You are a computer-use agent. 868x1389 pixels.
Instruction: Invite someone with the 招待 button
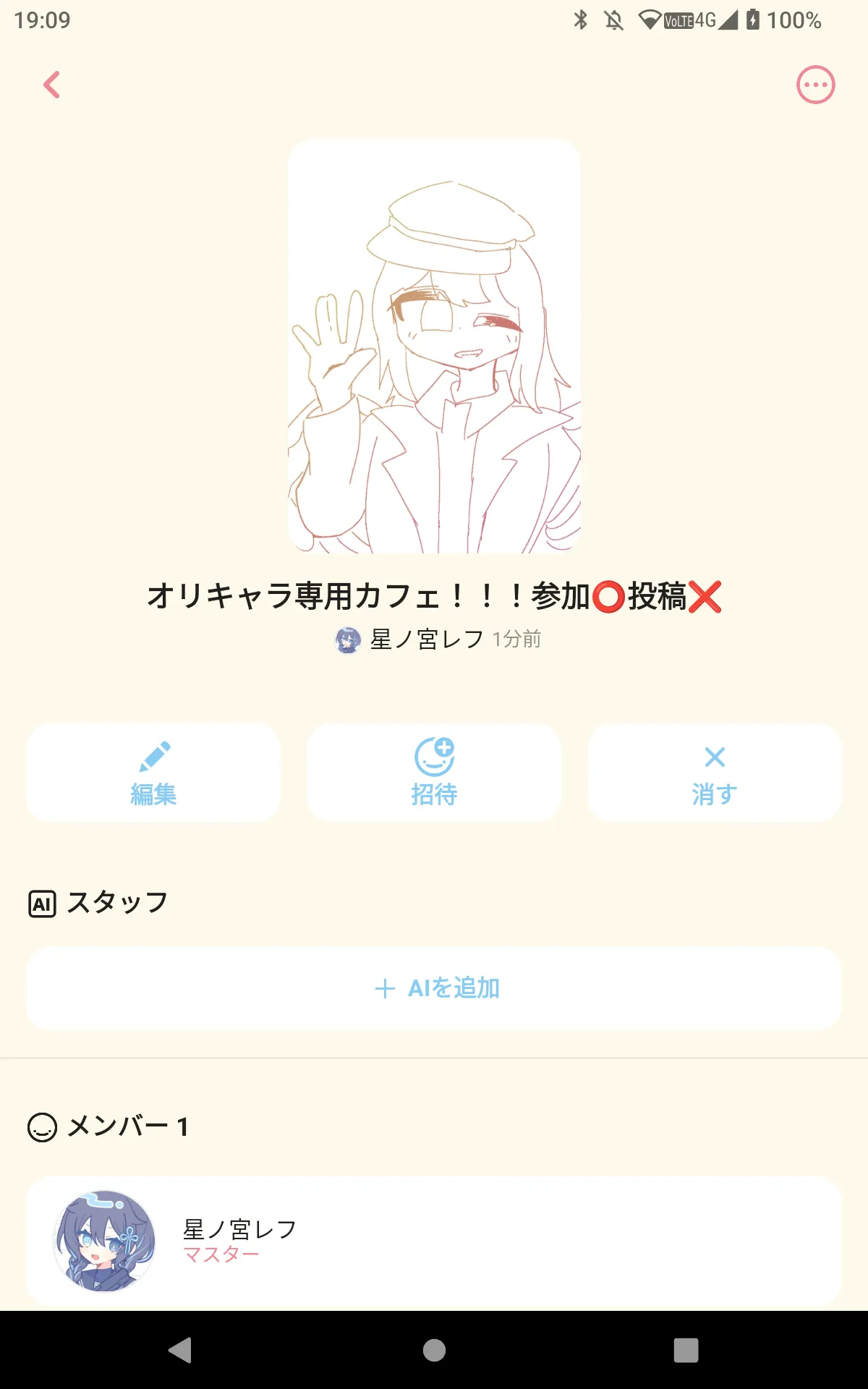(x=434, y=773)
